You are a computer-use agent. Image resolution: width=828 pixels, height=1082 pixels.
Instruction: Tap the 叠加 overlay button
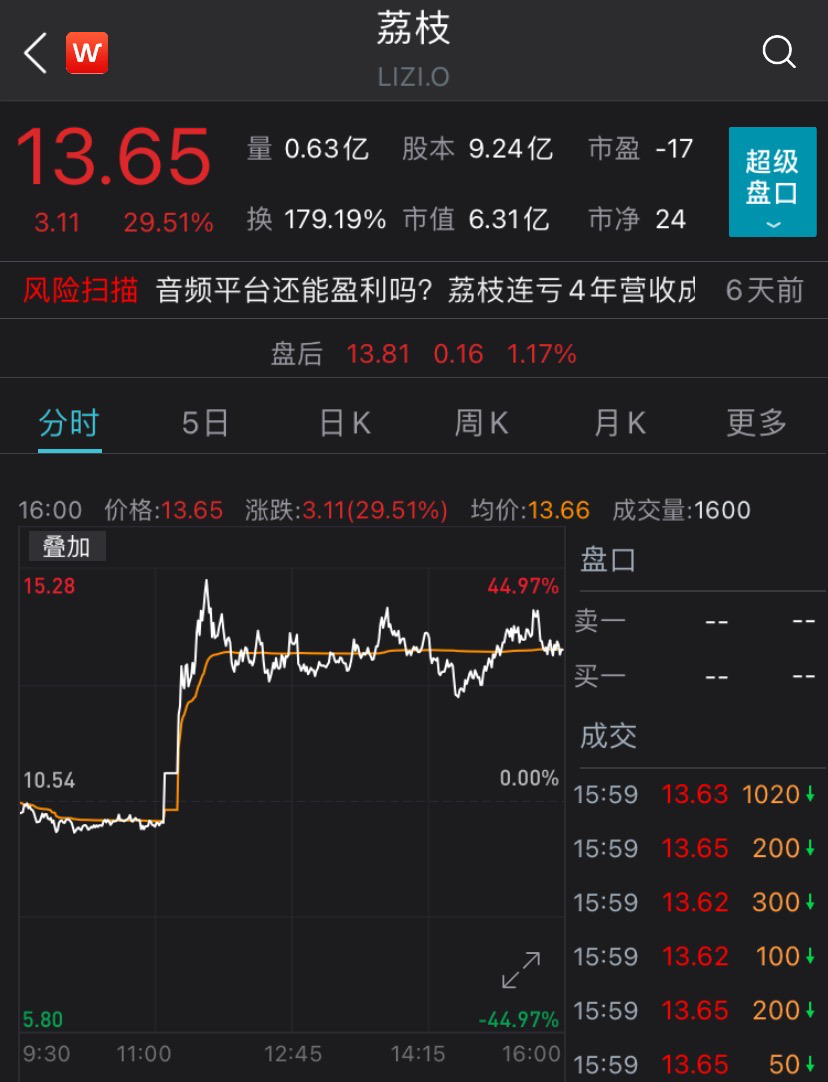tap(66, 547)
